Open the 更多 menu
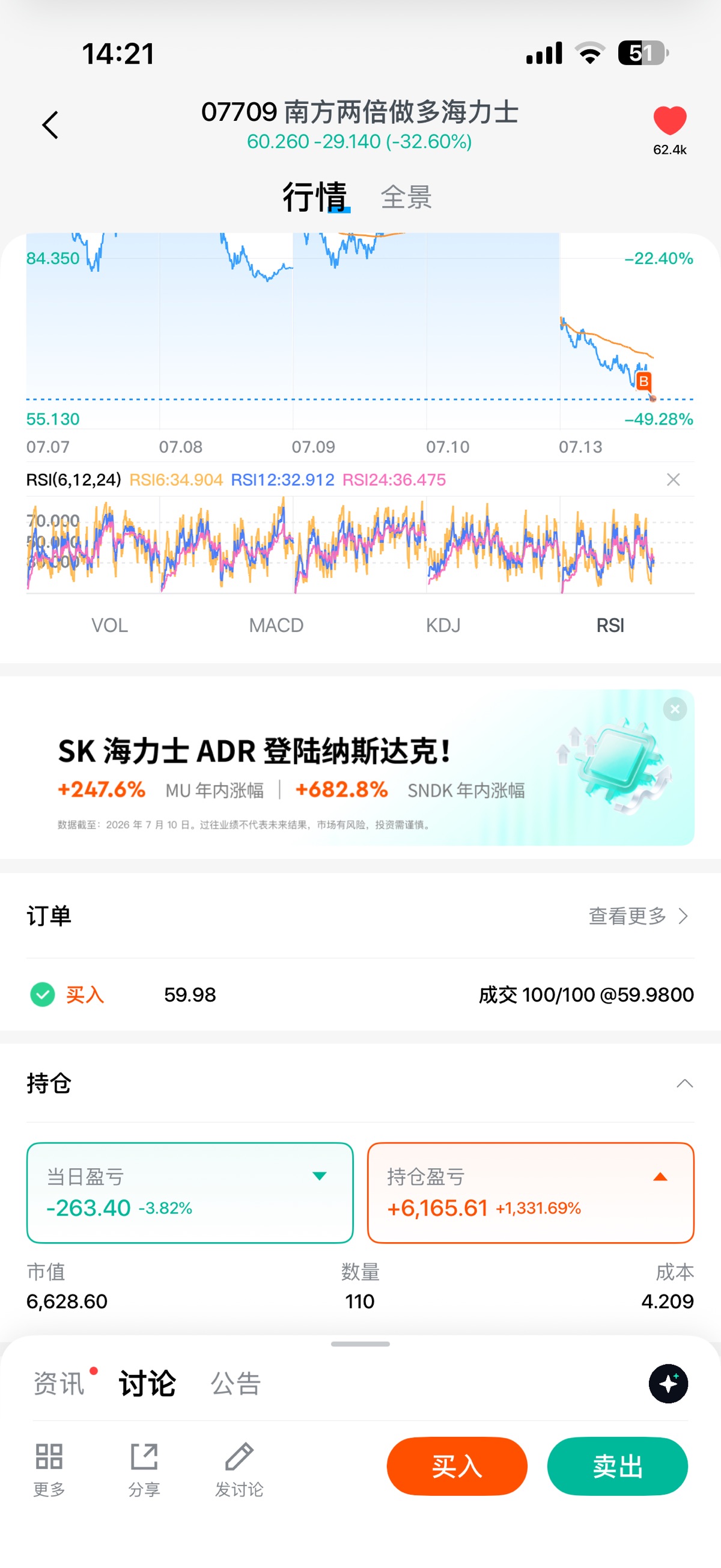Screen dimensions: 721x1568 (x=49, y=1469)
